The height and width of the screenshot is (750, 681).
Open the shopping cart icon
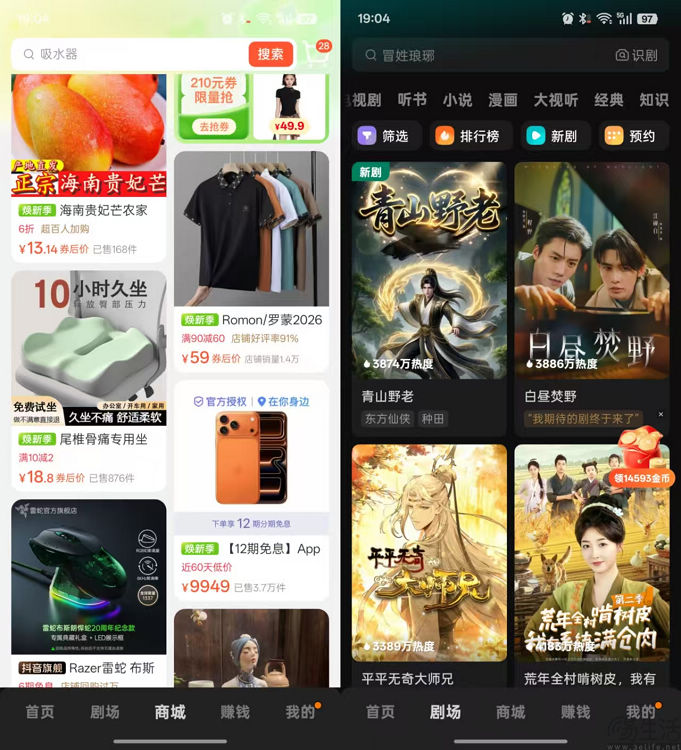point(315,55)
